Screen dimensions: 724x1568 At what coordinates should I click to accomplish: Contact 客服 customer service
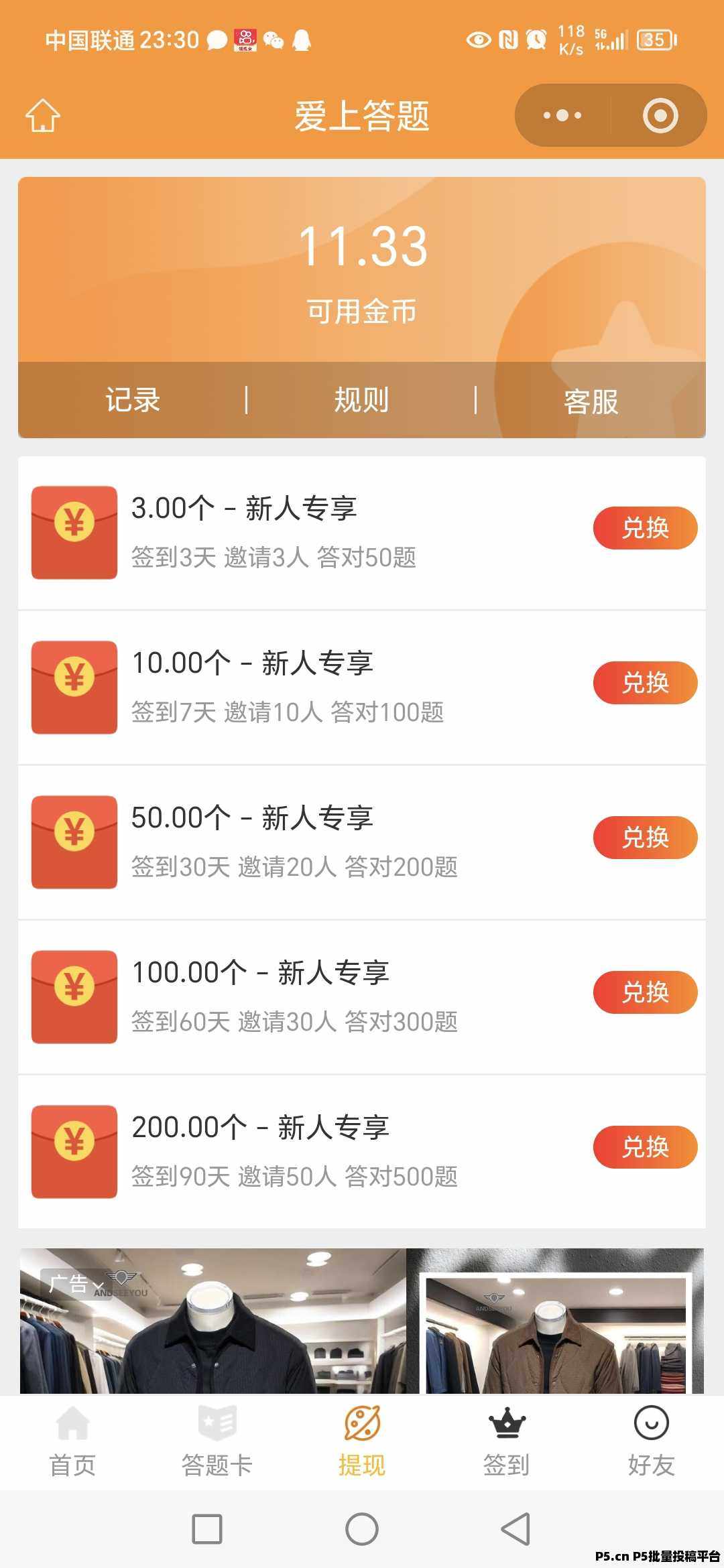tap(591, 401)
